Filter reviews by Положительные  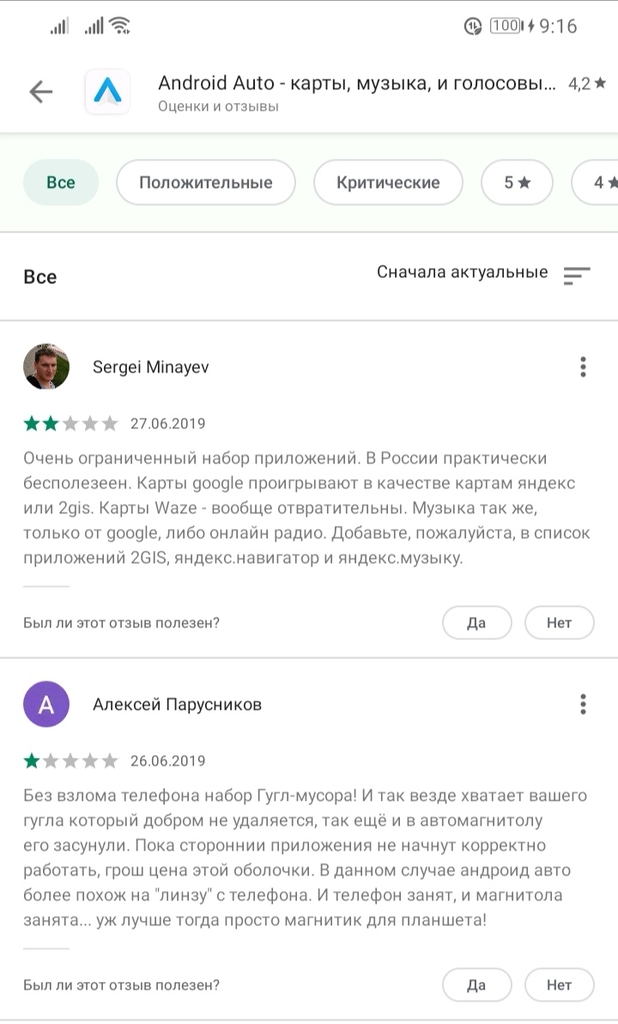[206, 182]
